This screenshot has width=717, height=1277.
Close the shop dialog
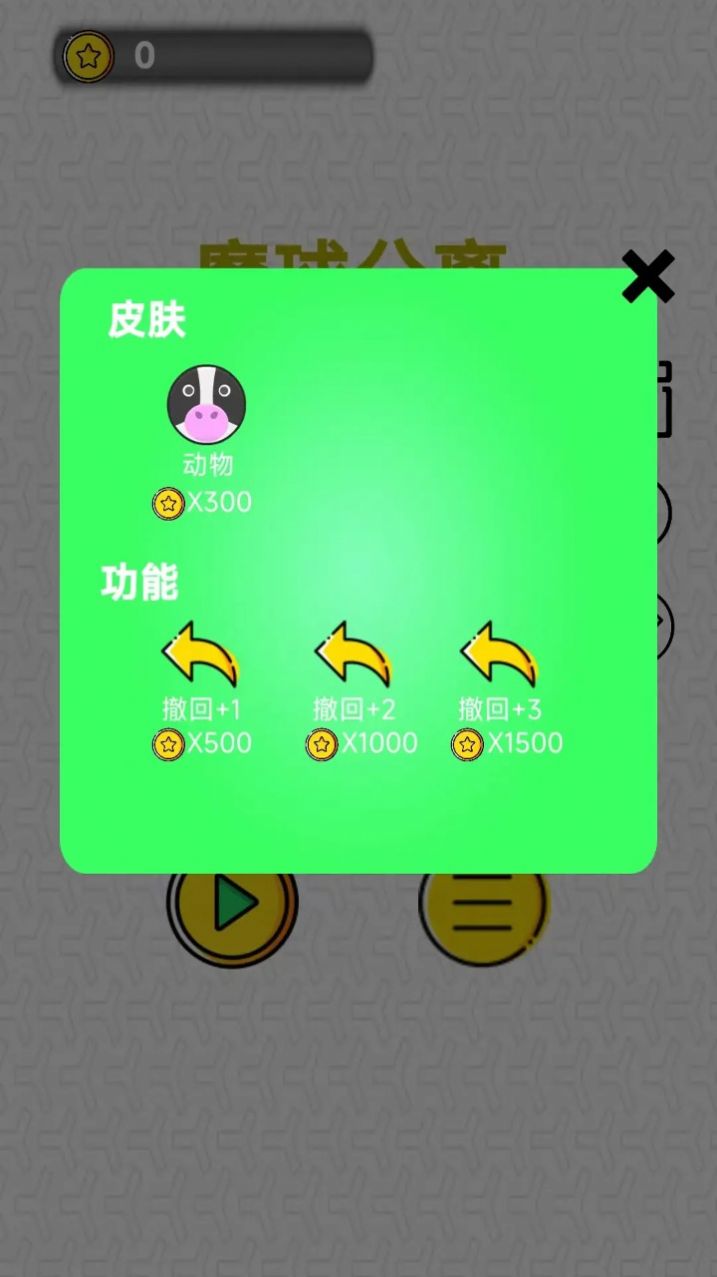648,277
